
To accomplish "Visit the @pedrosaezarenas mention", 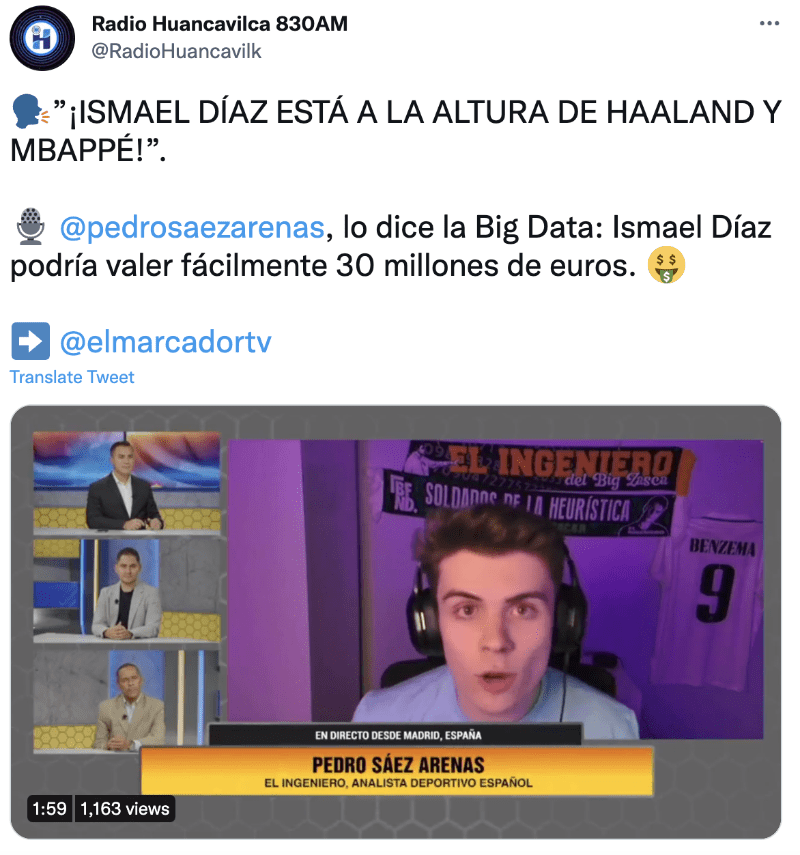I will [193, 228].
